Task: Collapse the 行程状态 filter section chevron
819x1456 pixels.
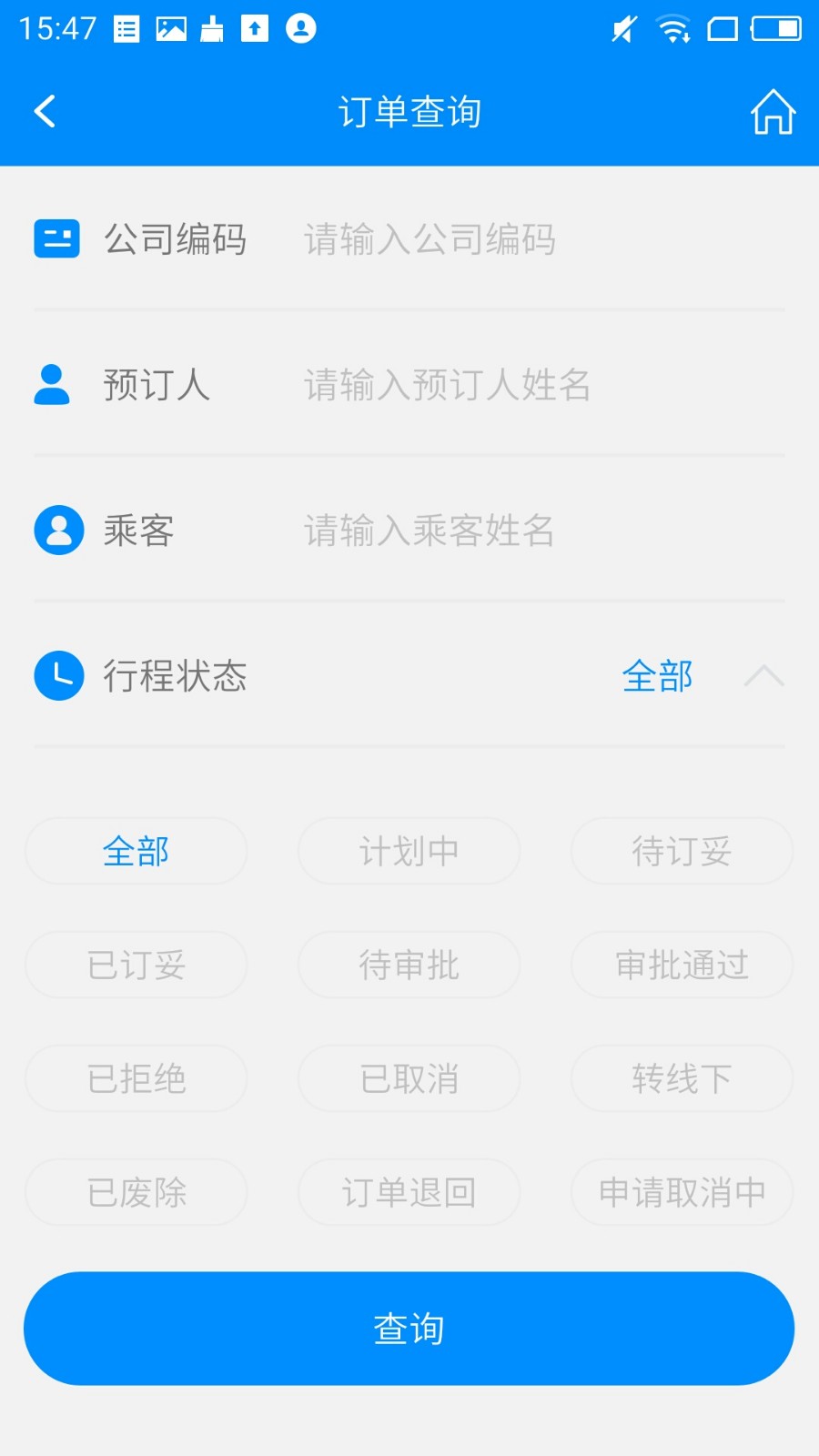Action: pyautogui.click(x=764, y=676)
